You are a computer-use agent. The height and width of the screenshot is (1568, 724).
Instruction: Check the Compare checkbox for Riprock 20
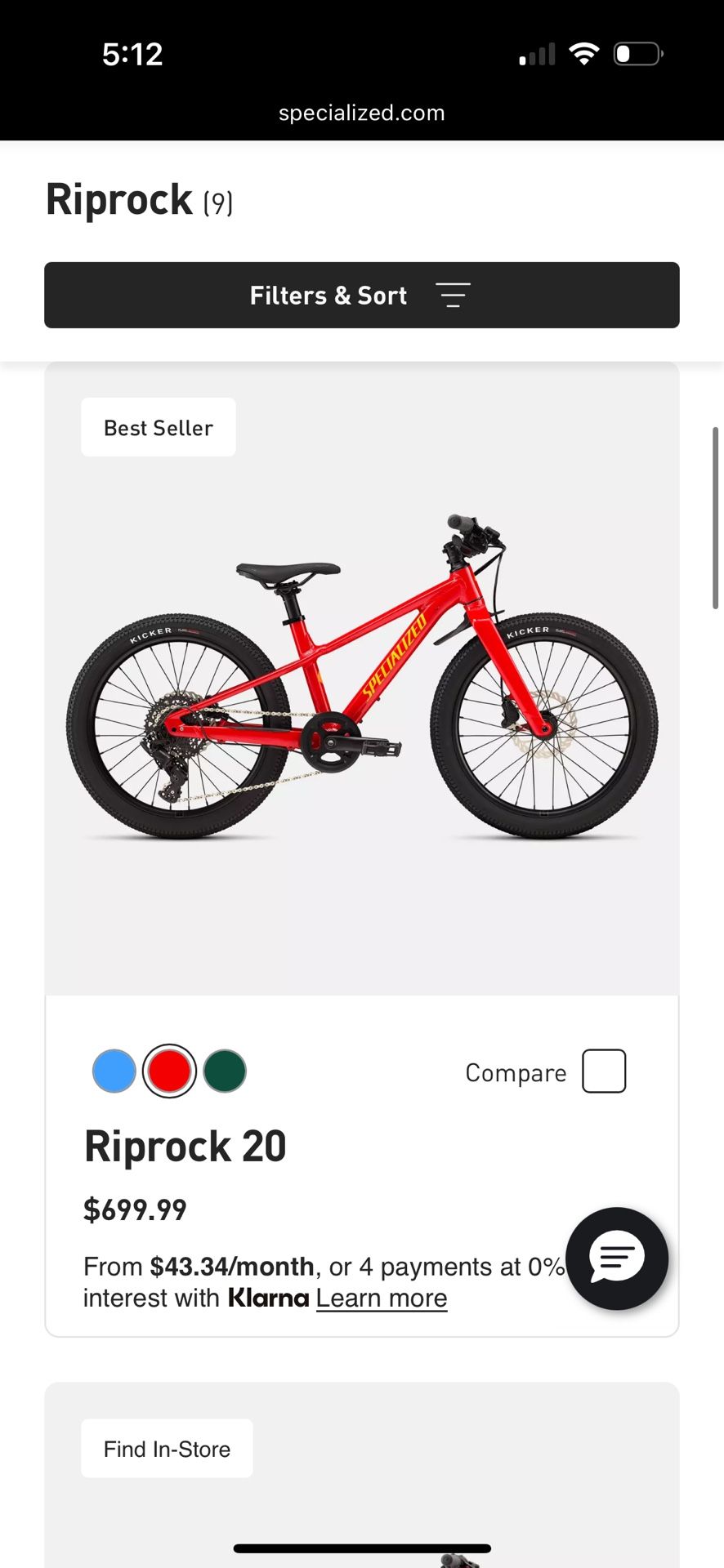[x=604, y=1071]
